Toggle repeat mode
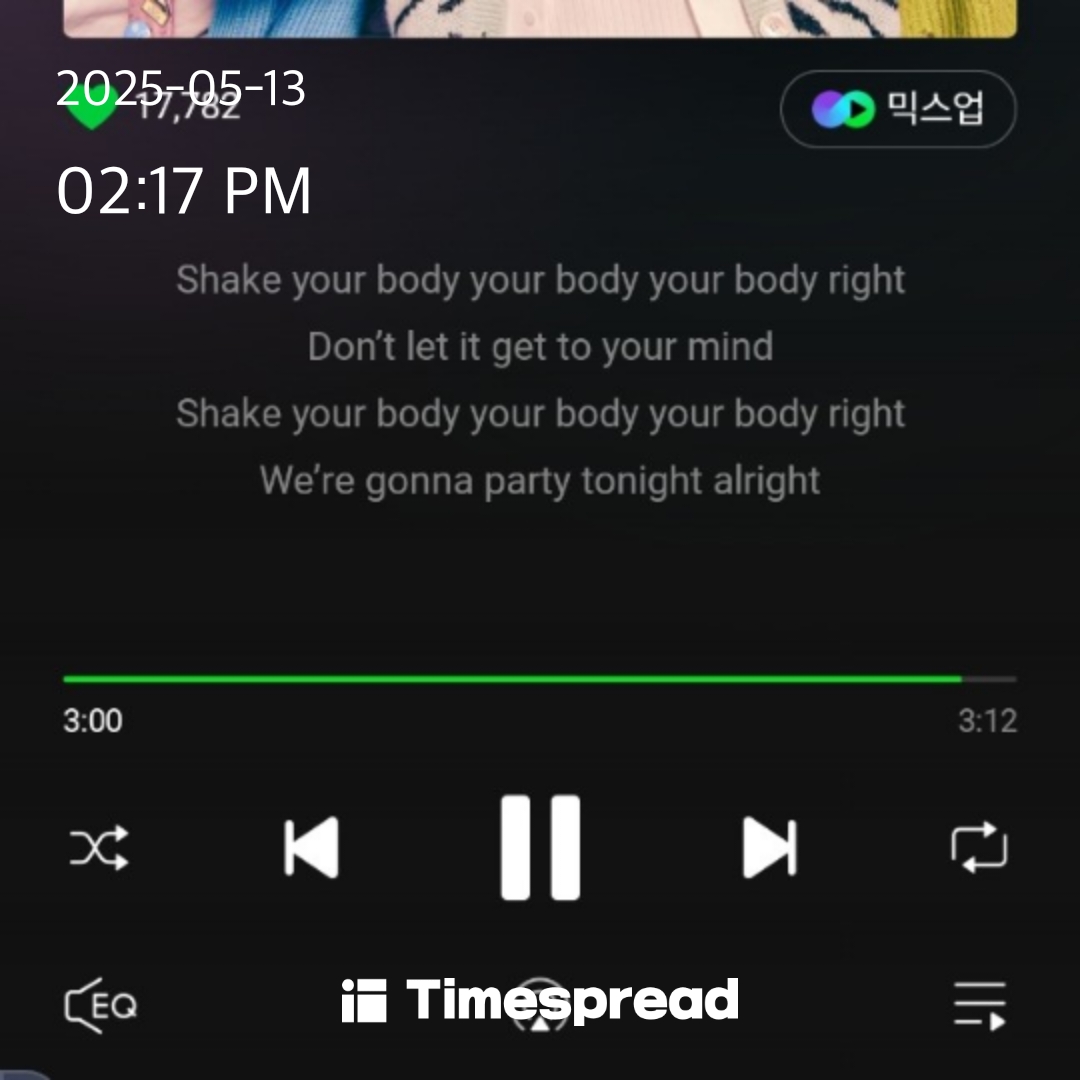Image resolution: width=1080 pixels, height=1080 pixels. click(x=978, y=848)
